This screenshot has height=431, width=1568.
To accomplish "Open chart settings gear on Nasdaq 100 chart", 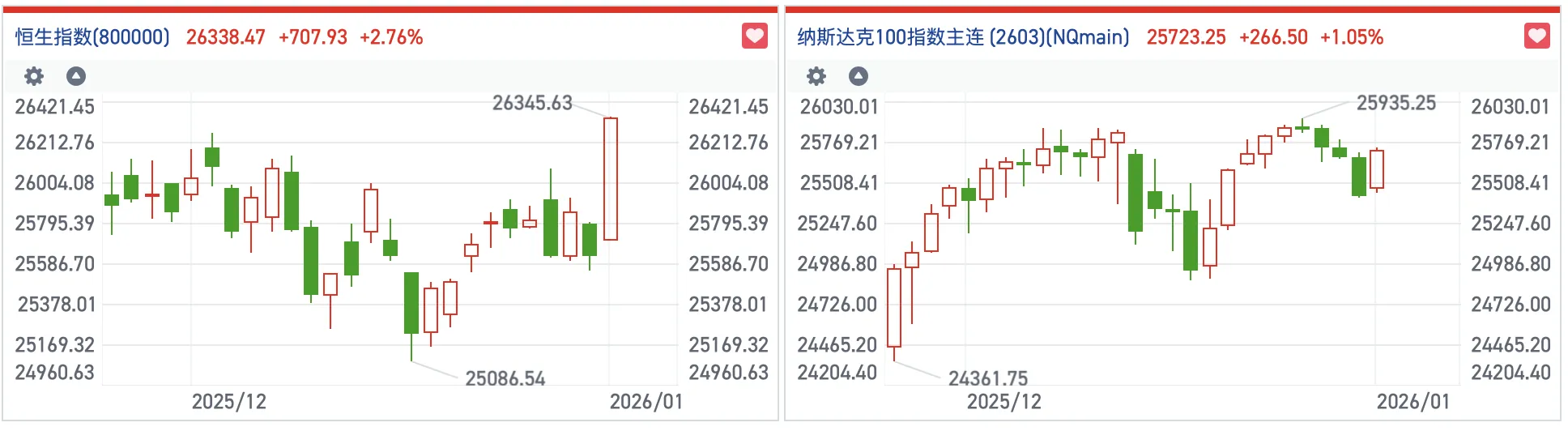I will click(816, 76).
